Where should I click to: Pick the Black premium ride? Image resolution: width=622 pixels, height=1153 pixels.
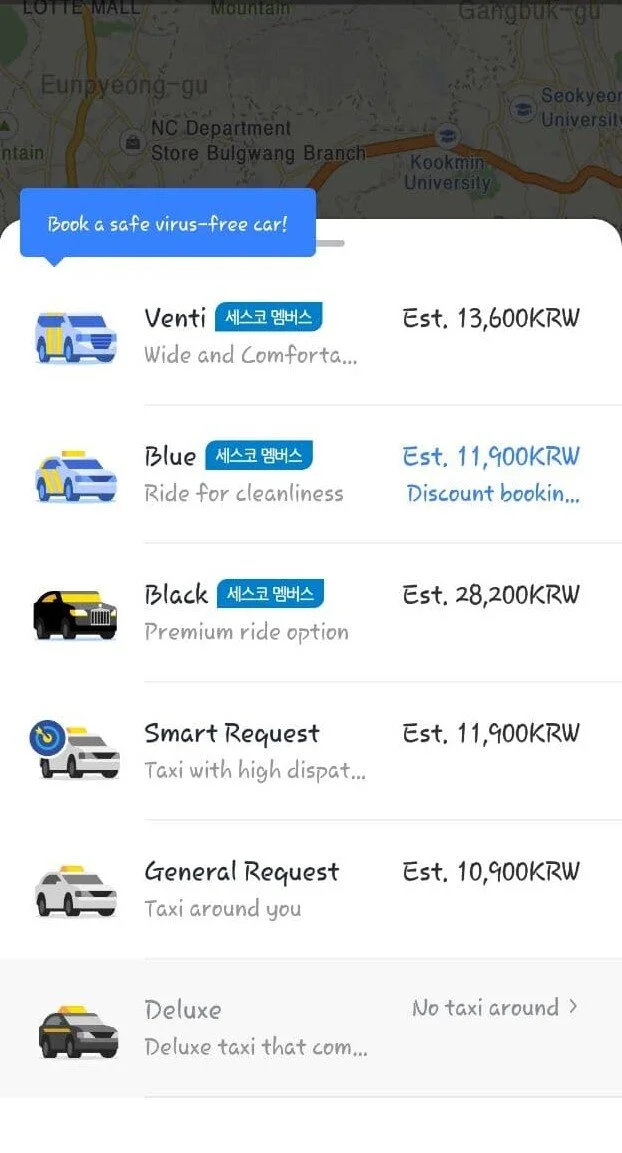pyautogui.click(x=310, y=612)
